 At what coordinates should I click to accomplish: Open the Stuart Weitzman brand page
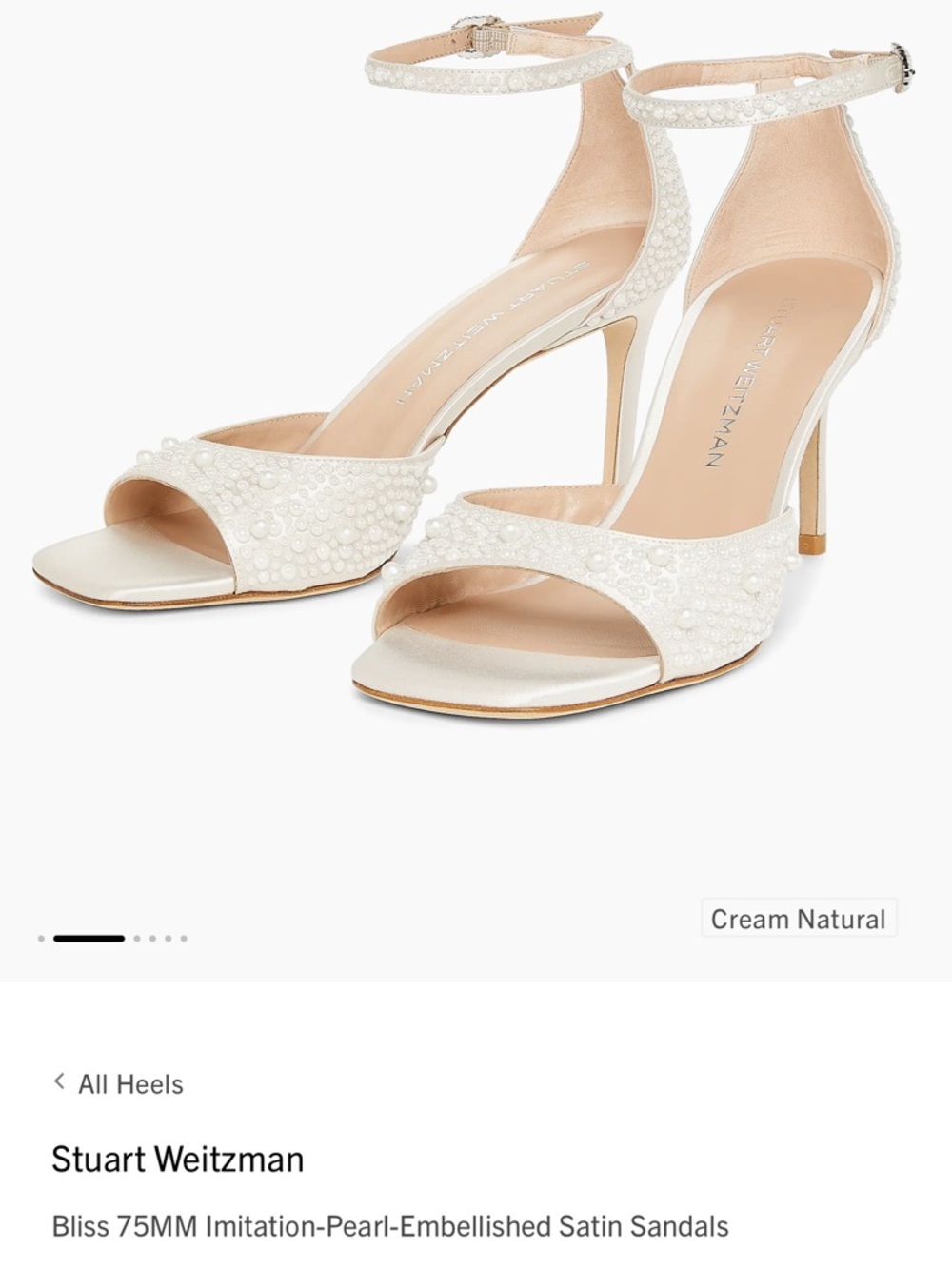(177, 1159)
